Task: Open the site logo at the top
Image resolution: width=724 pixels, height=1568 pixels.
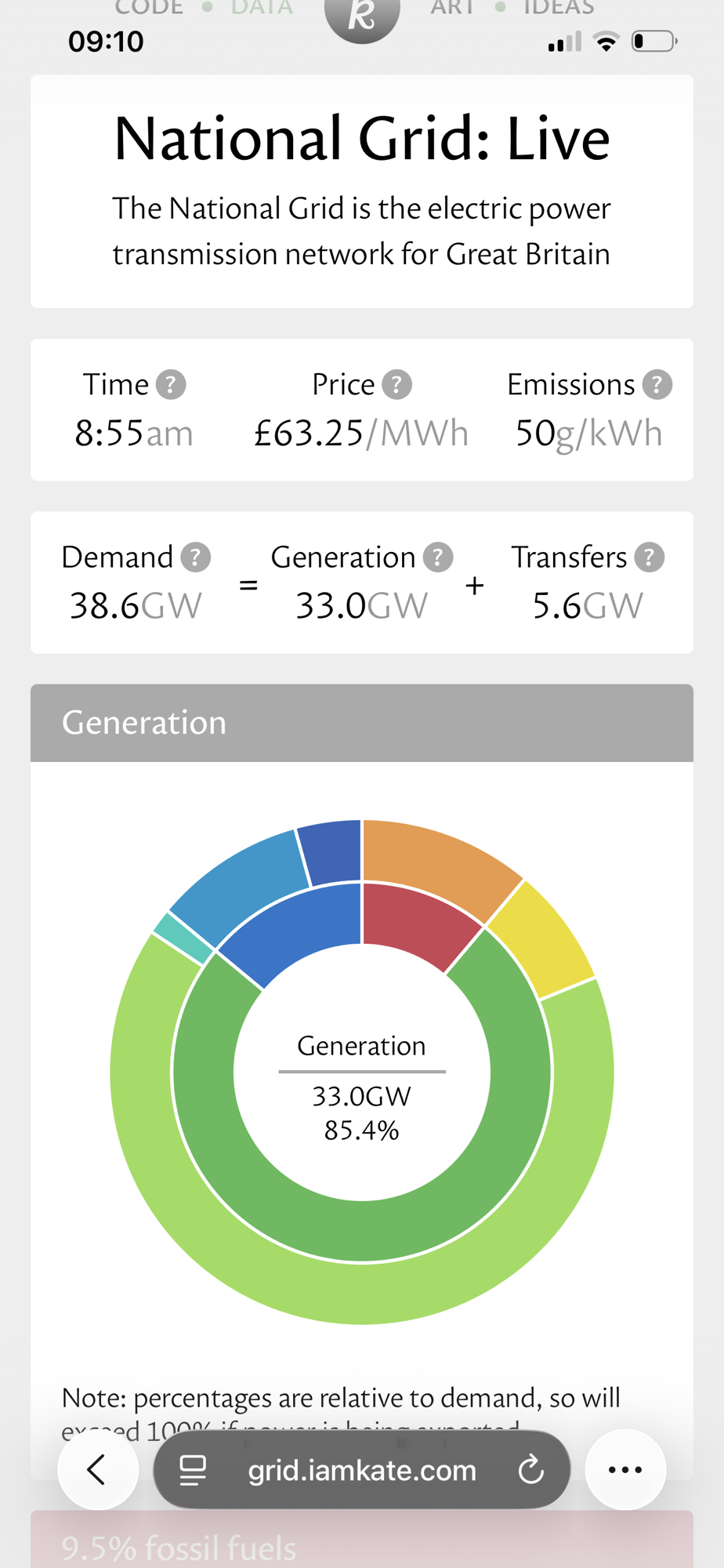Action: pos(362,17)
